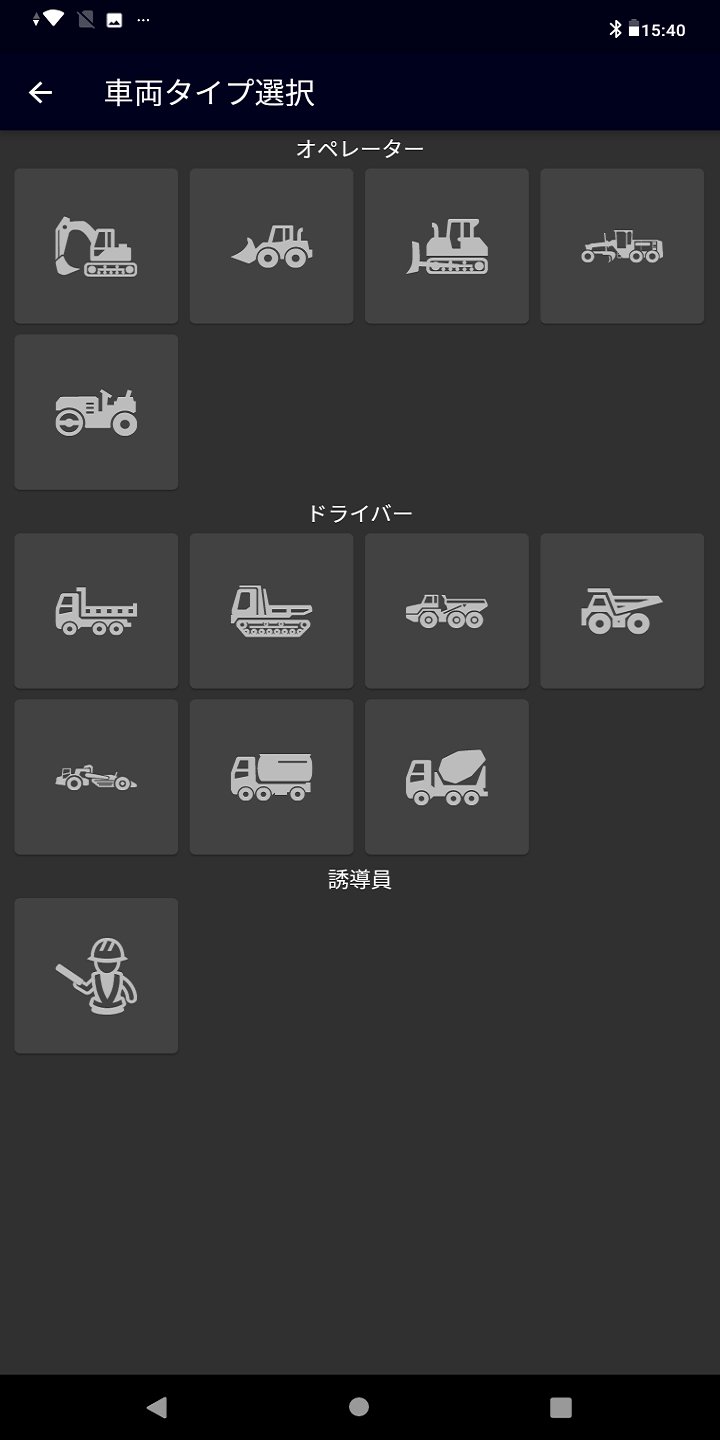Choose the motor grader icon
The image size is (720, 1440).
pyautogui.click(x=621, y=245)
